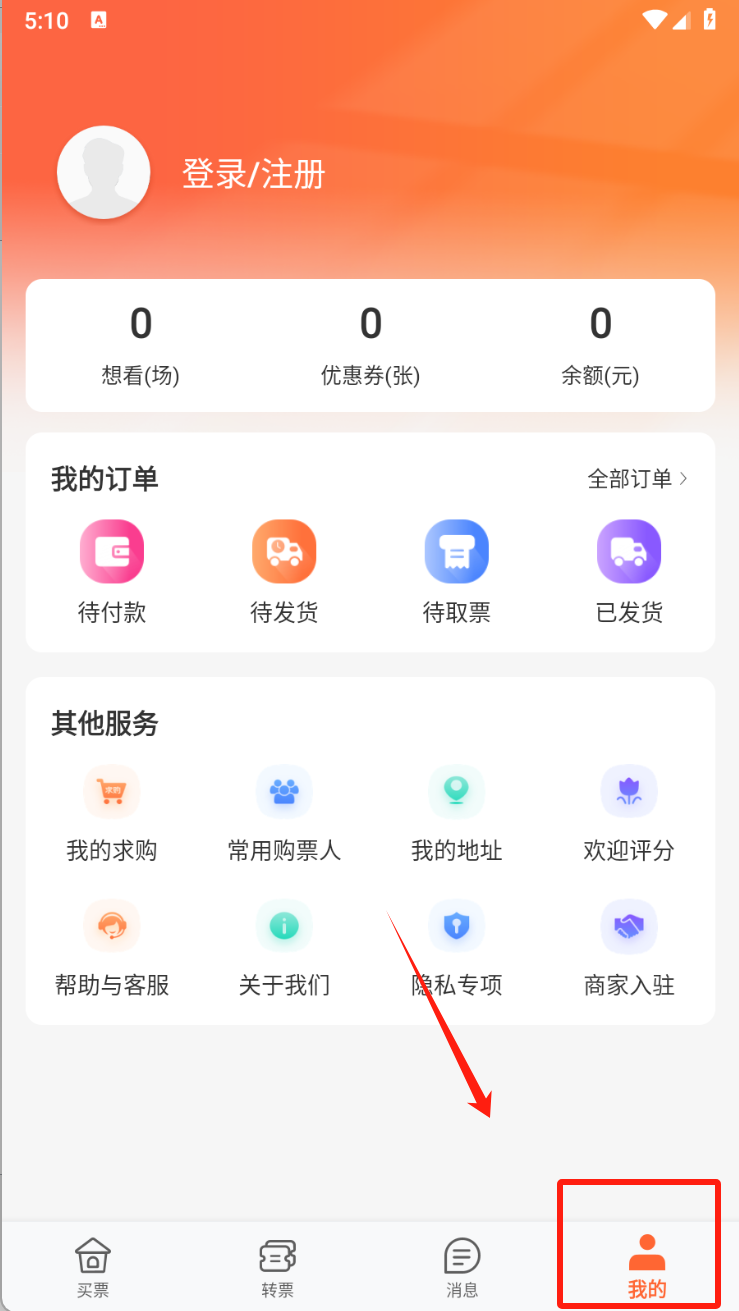Select the 我的 tab

(646, 1266)
